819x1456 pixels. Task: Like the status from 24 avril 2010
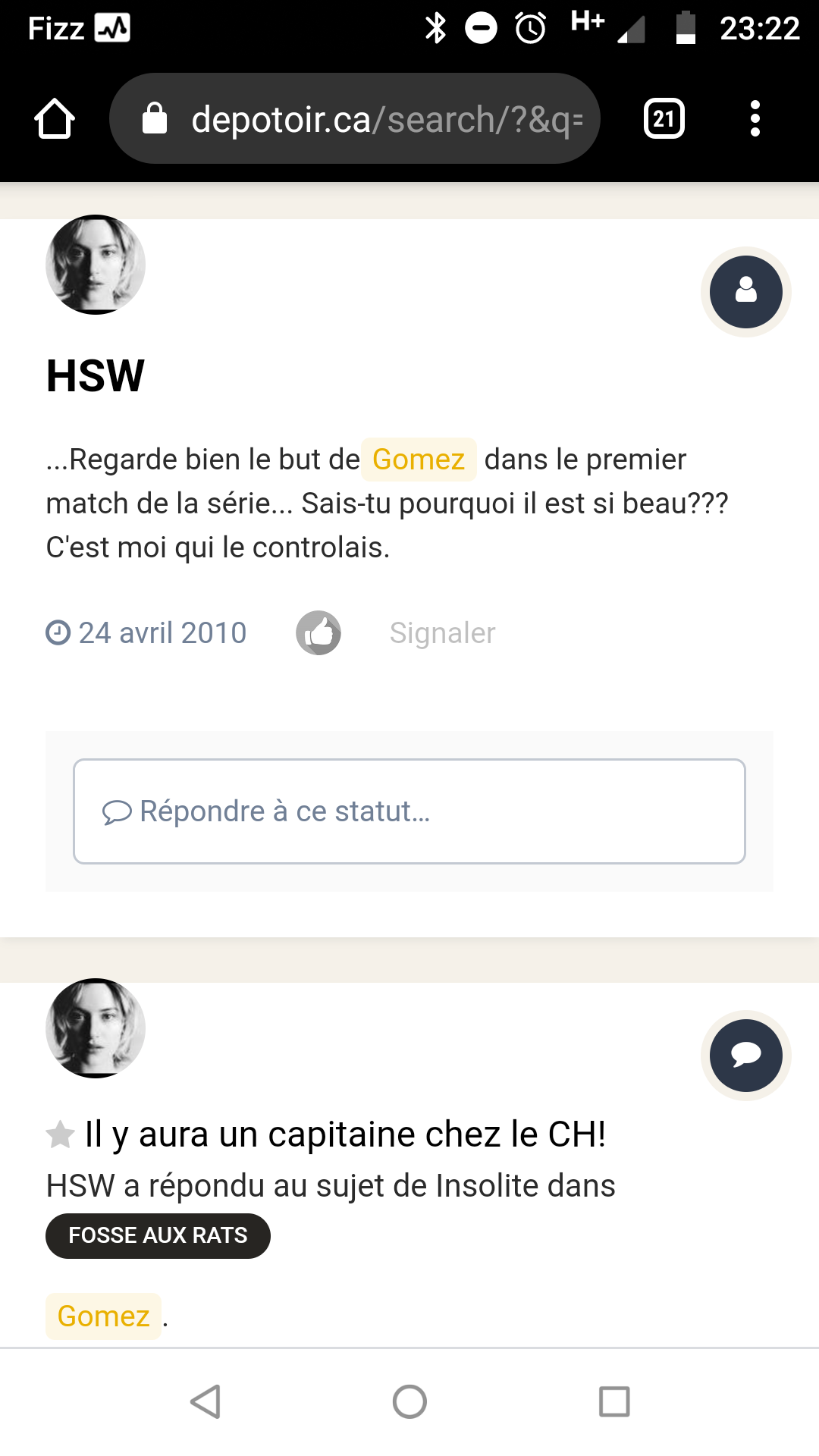point(318,632)
